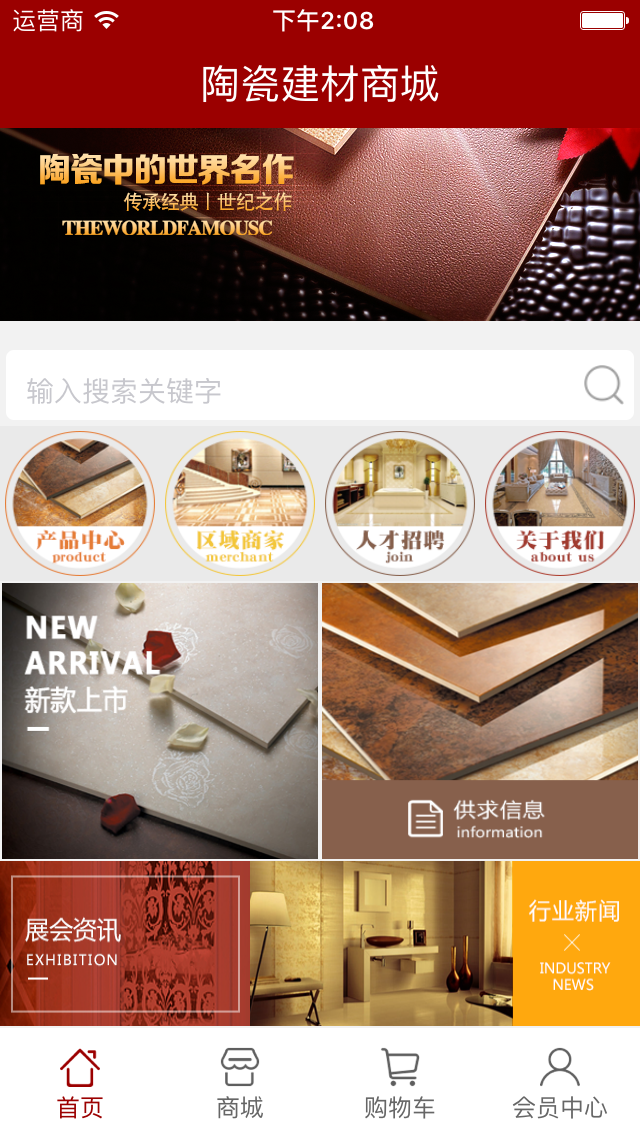Viewport: 640px width, 1136px height.
Task: Tap the search magnifier icon
Action: pyautogui.click(x=603, y=385)
